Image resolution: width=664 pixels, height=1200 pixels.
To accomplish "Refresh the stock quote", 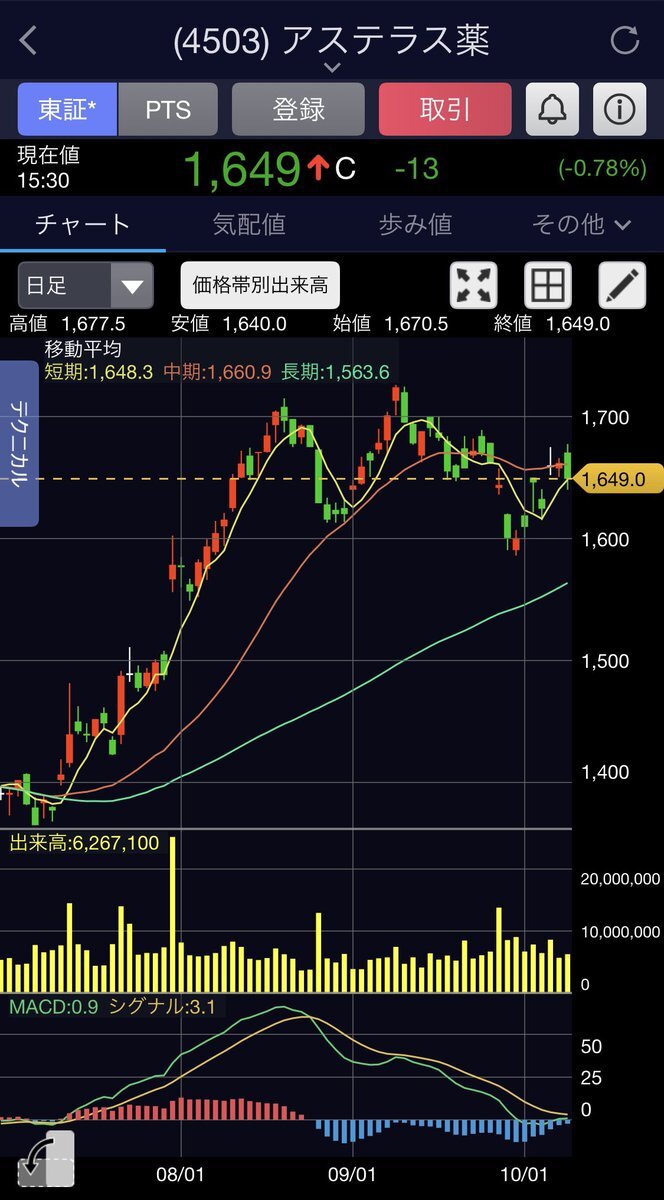I will click(624, 41).
